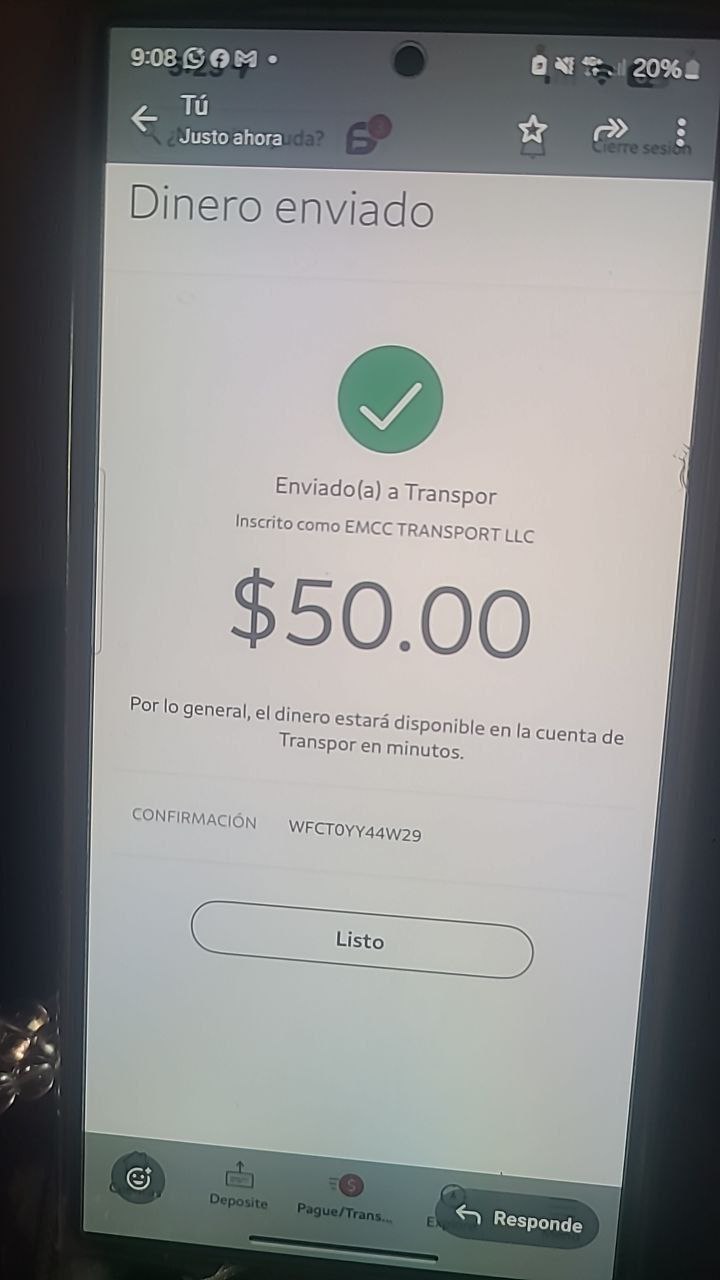The width and height of the screenshot is (720, 1280).
Task: Go back from the image viewer
Action: (x=145, y=119)
